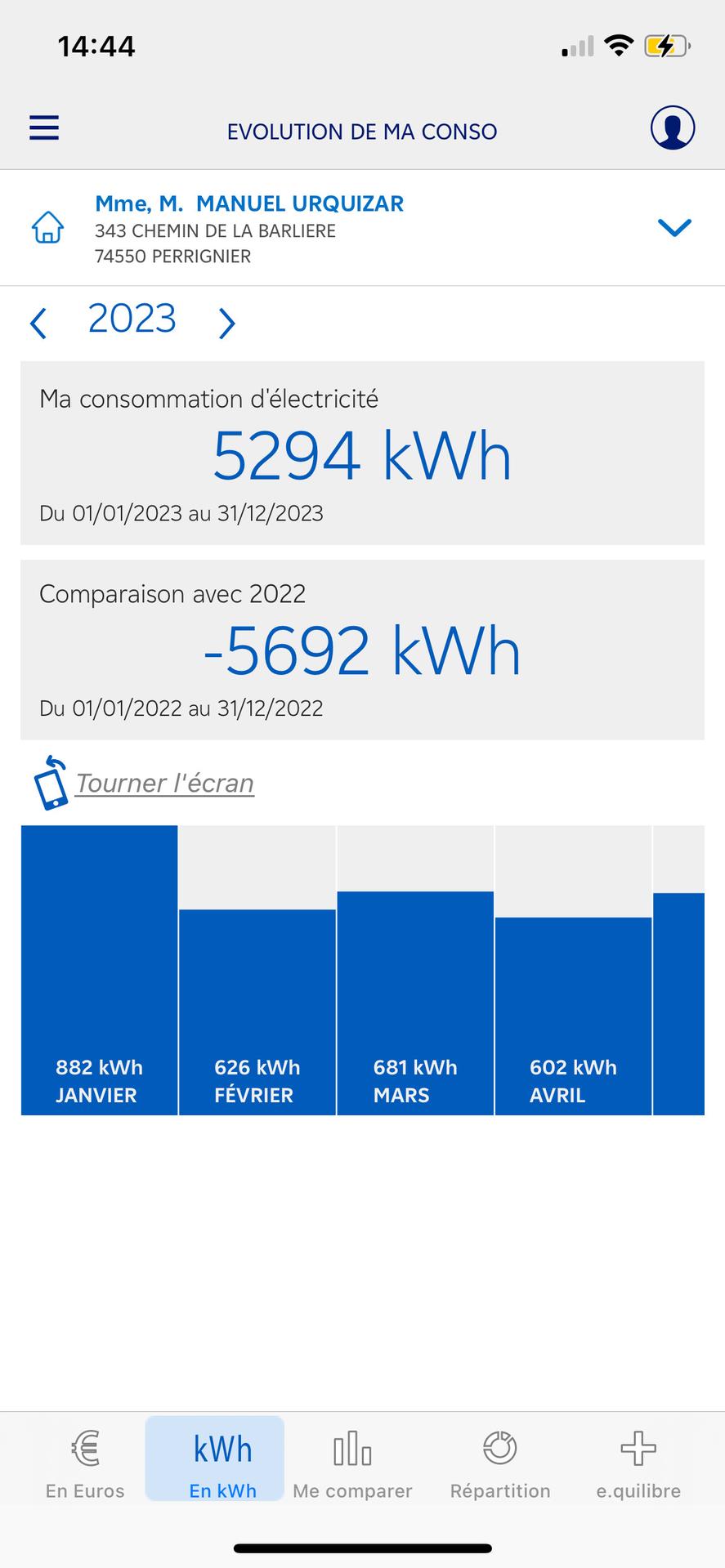Switch to the En kWh tab
This screenshot has width=725, height=1568.
[222, 1465]
